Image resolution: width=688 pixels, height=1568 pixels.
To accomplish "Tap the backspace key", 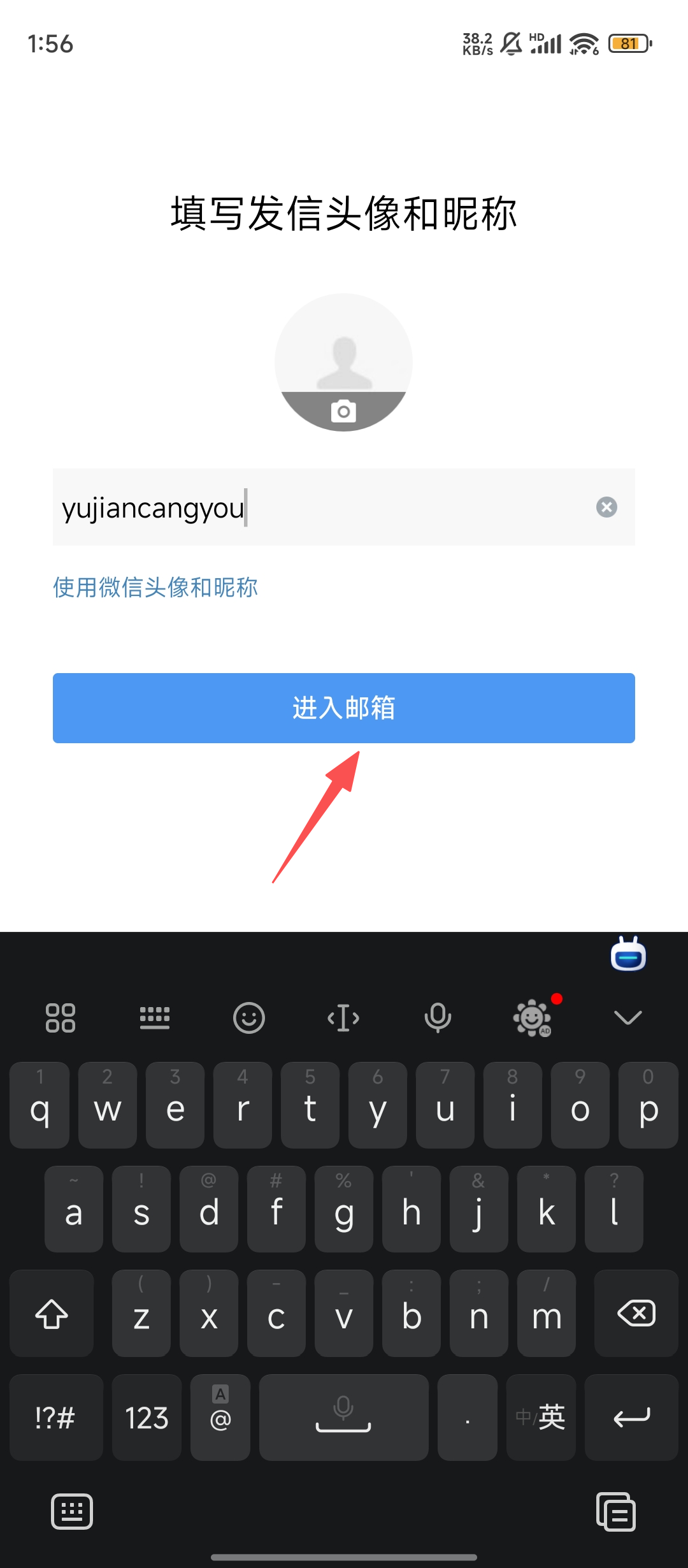I will tap(636, 1313).
